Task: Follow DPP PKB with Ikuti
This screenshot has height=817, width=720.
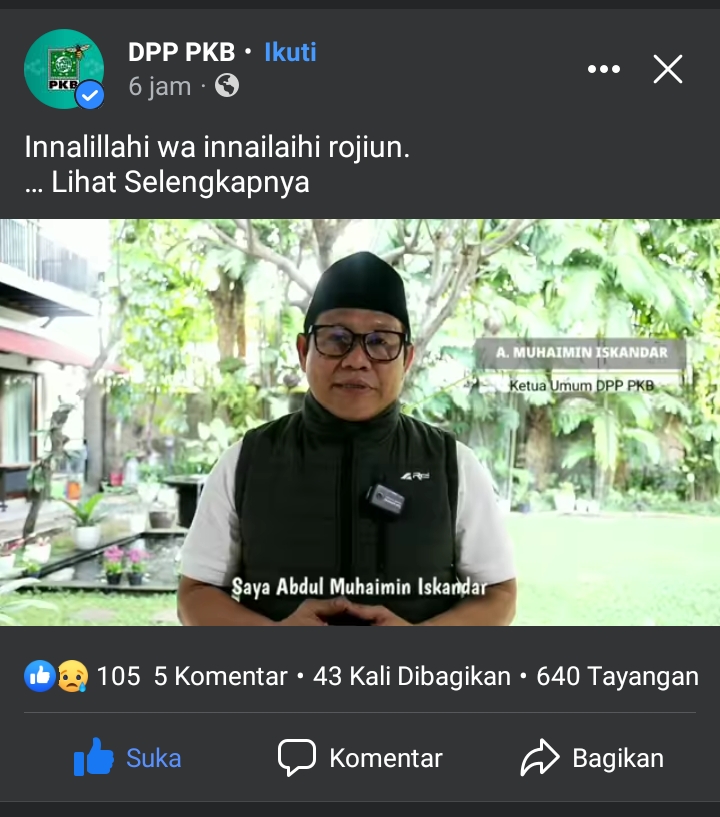Action: click(x=290, y=52)
